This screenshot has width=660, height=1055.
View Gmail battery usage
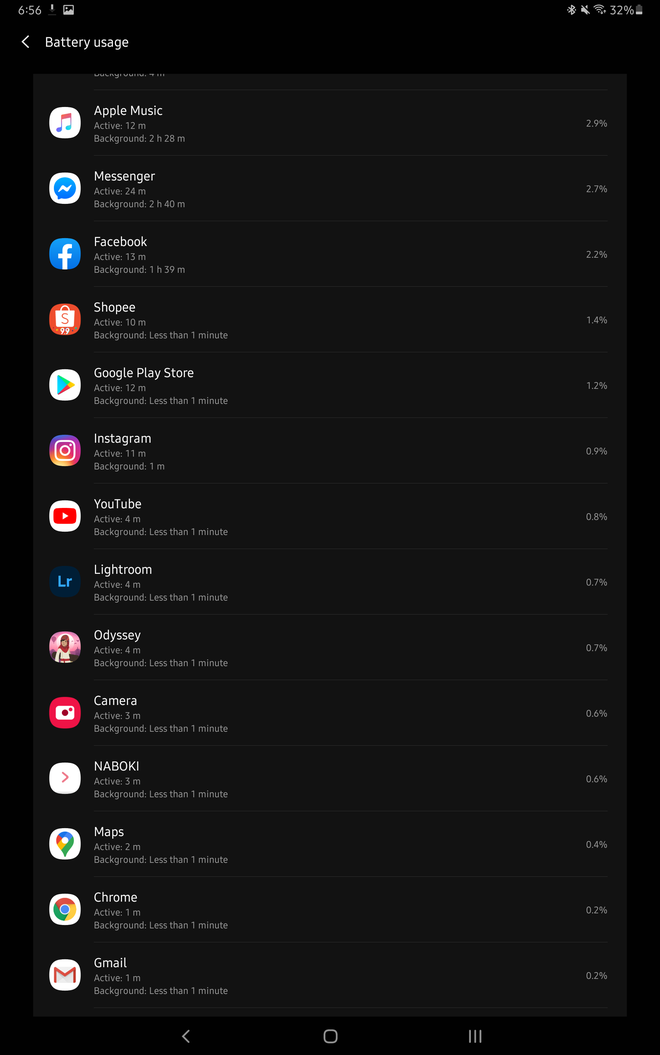(x=330, y=975)
